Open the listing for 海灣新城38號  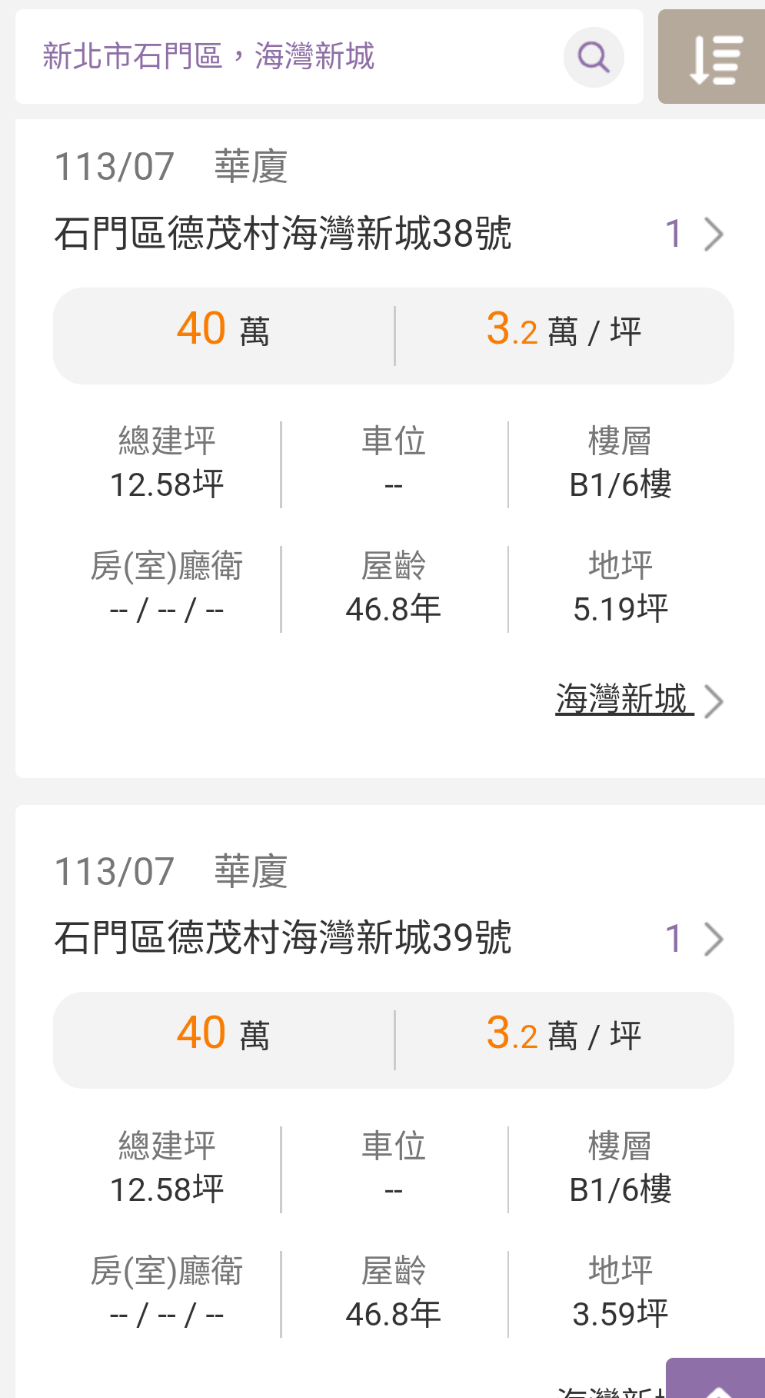pyautogui.click(x=390, y=235)
